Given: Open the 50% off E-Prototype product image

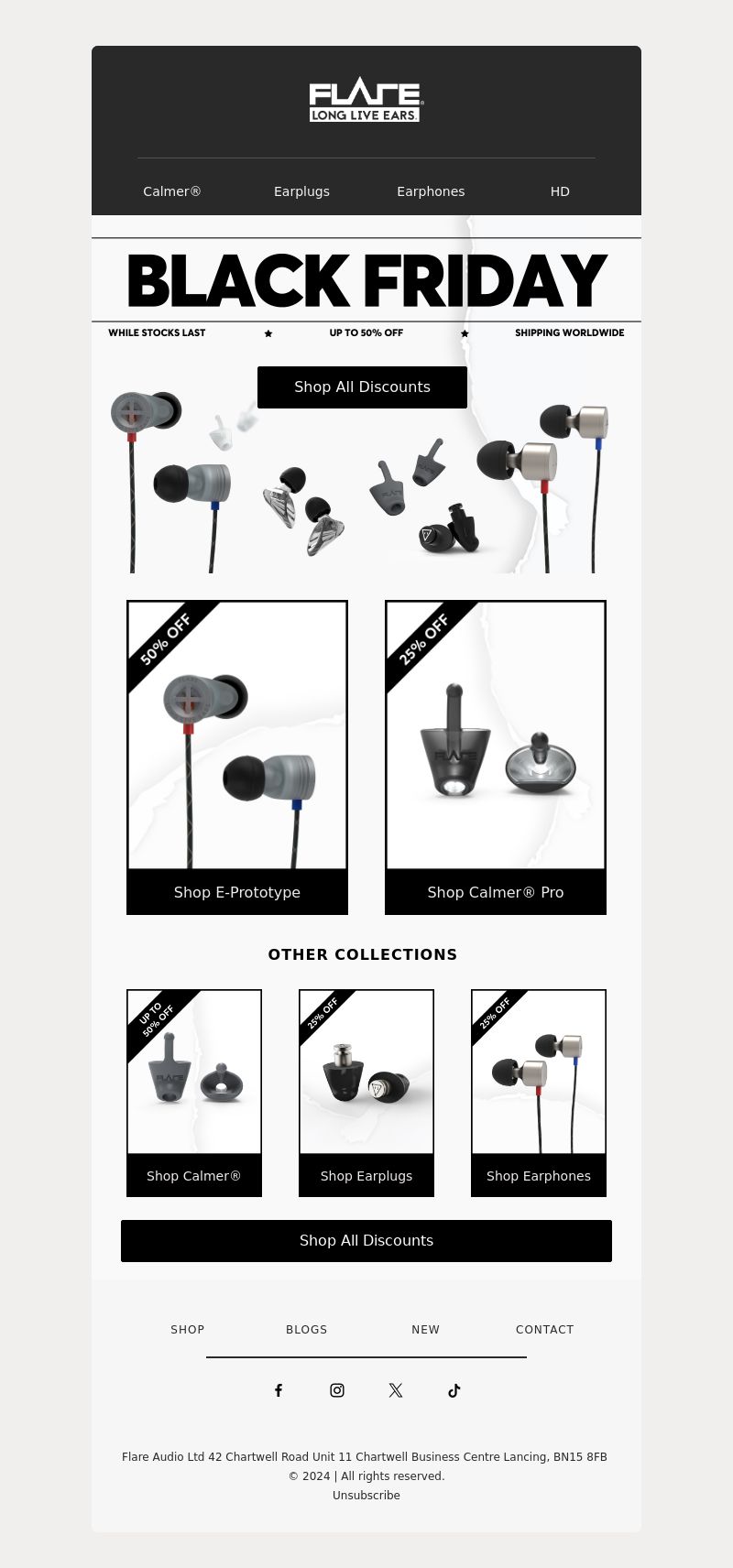Looking at the screenshot, I should point(237,735).
